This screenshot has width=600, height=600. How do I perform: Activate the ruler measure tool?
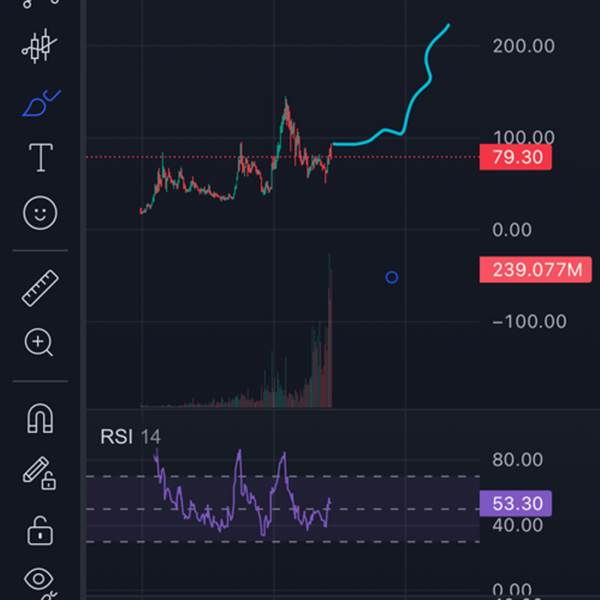(x=40, y=288)
